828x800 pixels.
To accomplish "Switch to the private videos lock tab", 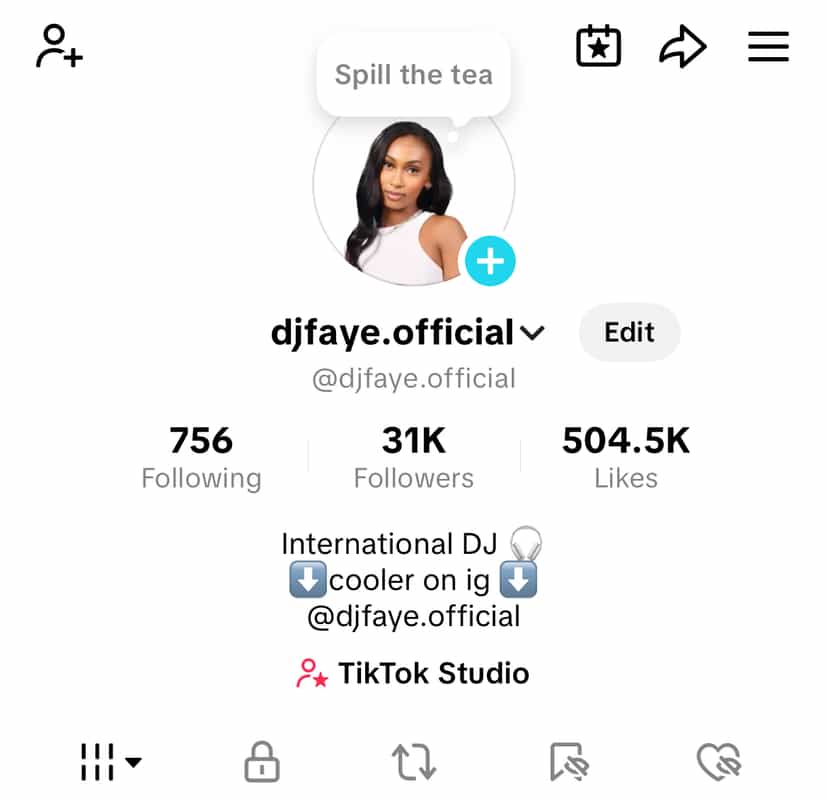I will click(x=262, y=762).
